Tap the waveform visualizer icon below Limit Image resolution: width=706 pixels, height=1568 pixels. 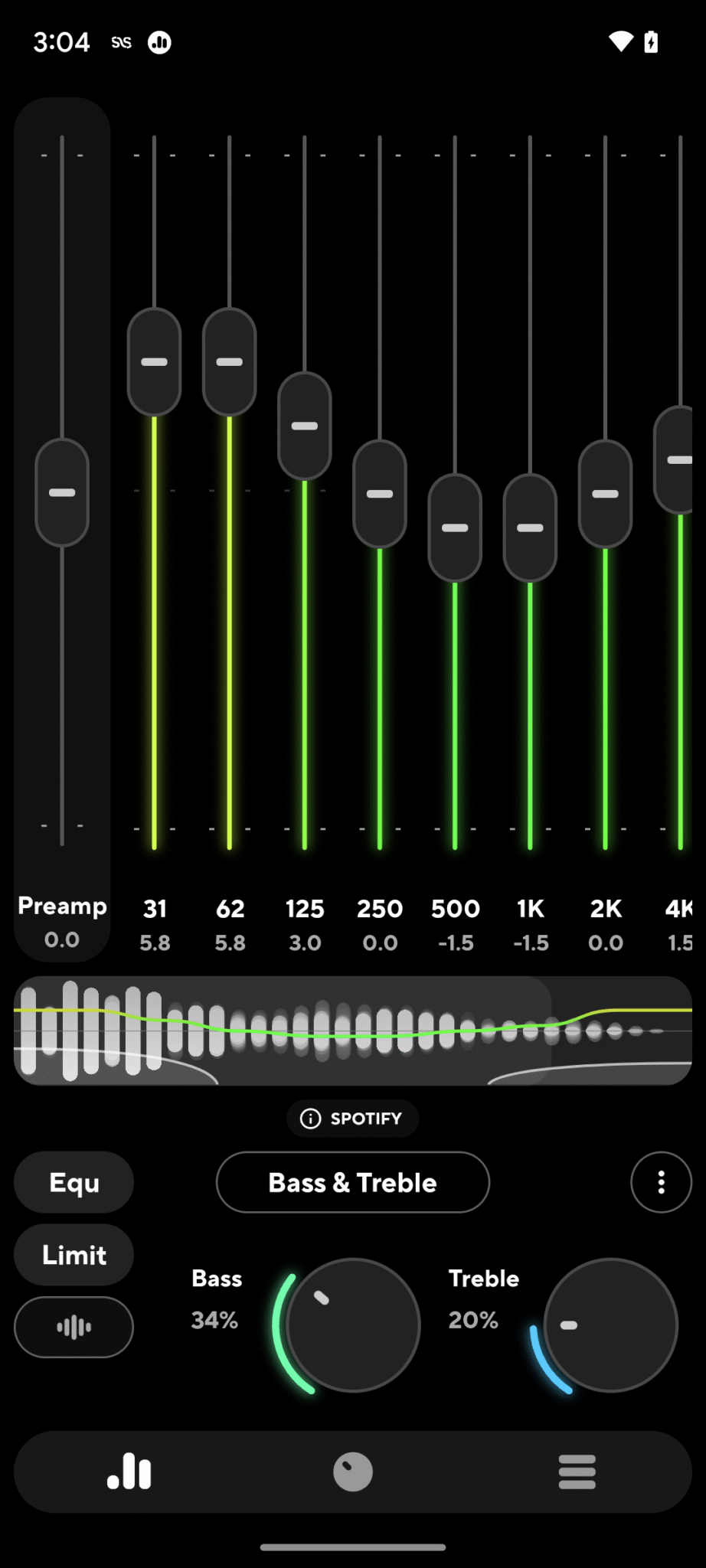(x=73, y=1327)
